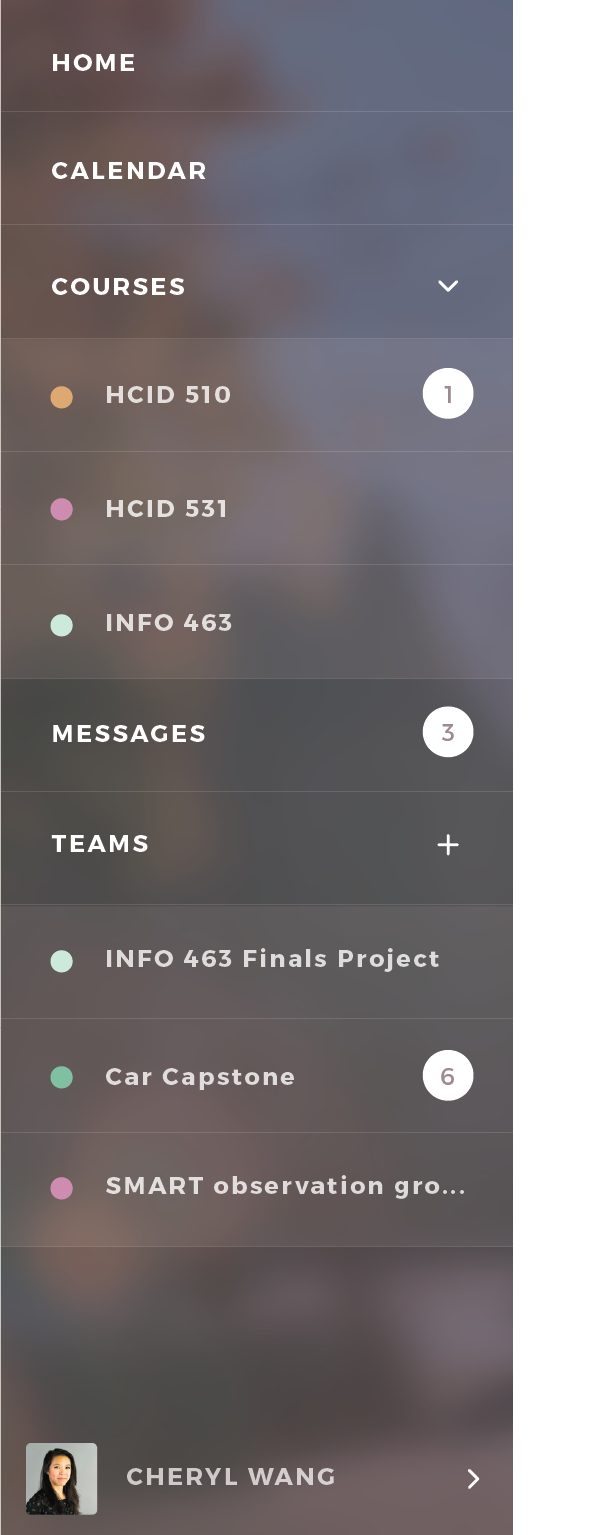The height and width of the screenshot is (1535, 589).
Task: Open the Calendar menu item
Action: click(x=256, y=168)
